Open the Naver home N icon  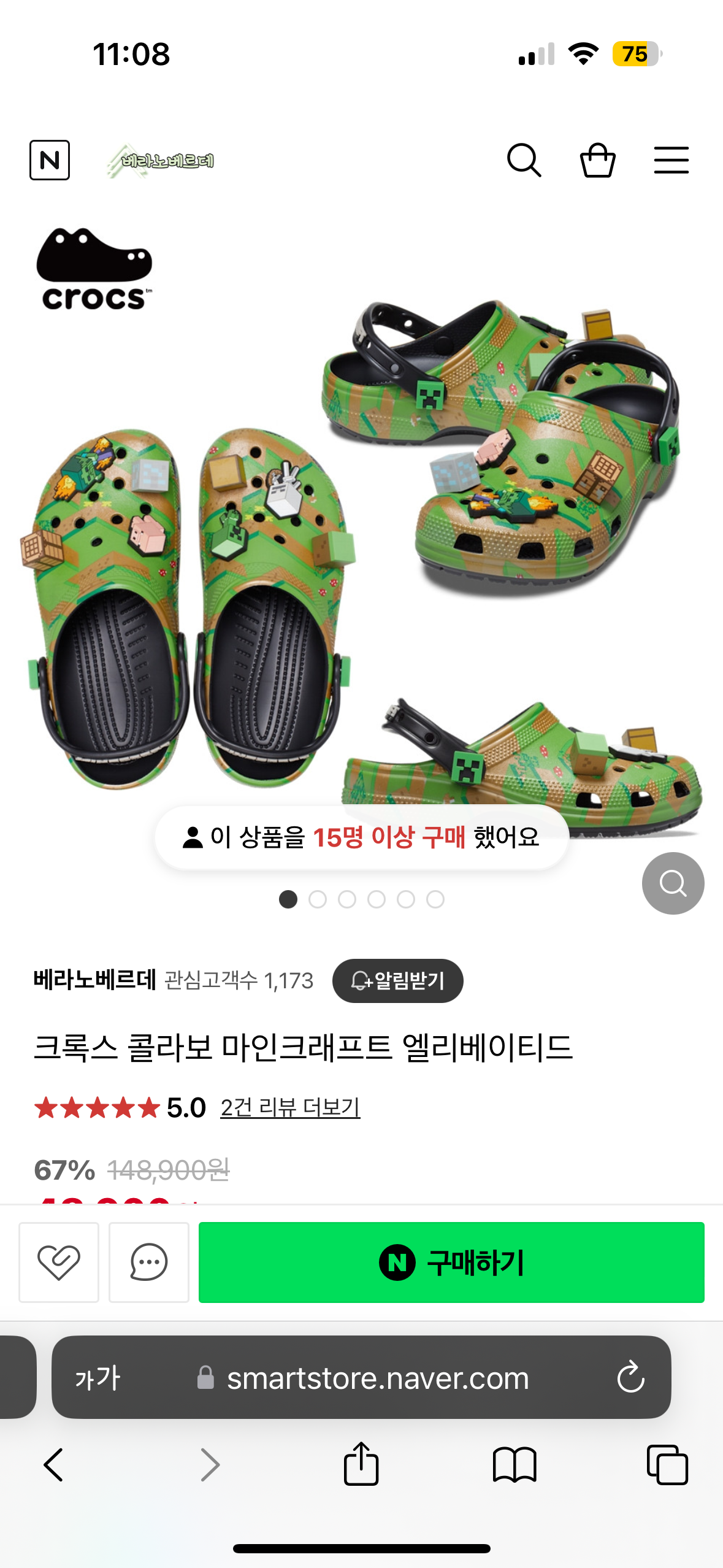tap(50, 160)
